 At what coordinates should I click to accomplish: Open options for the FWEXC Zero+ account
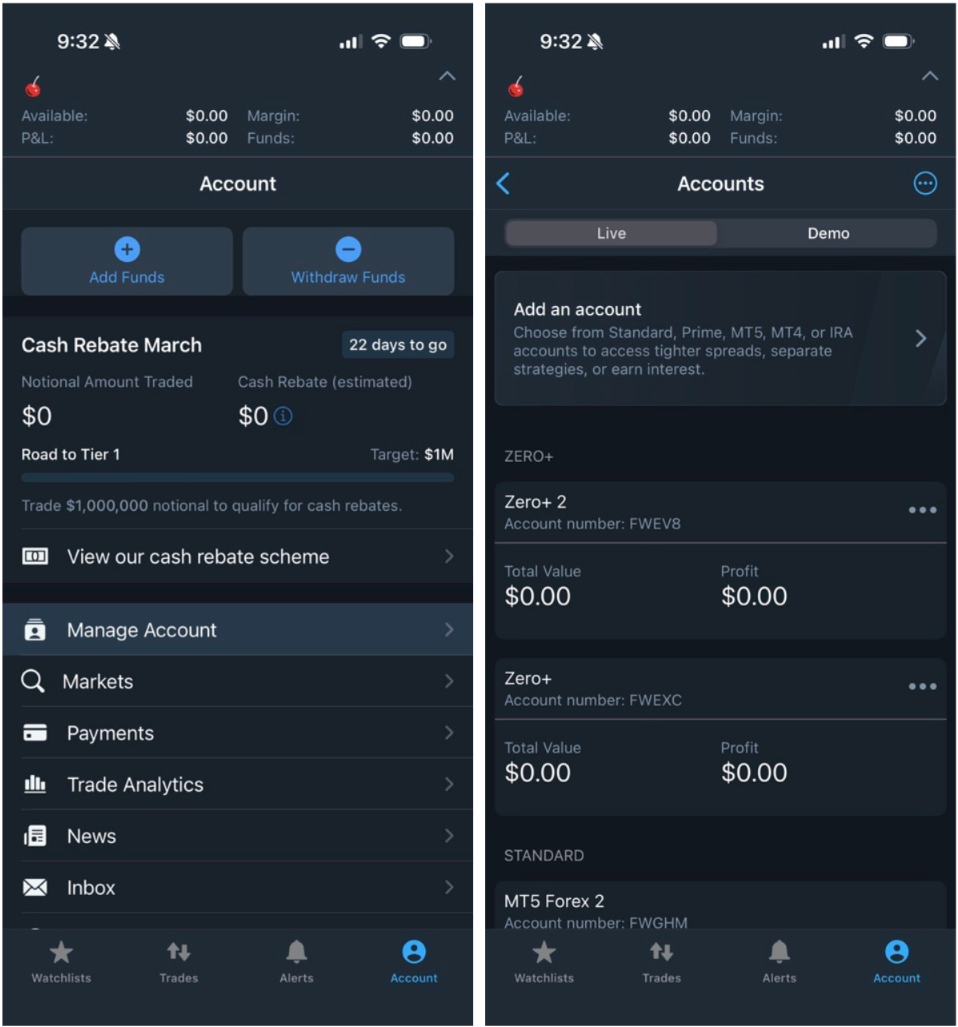(922, 687)
